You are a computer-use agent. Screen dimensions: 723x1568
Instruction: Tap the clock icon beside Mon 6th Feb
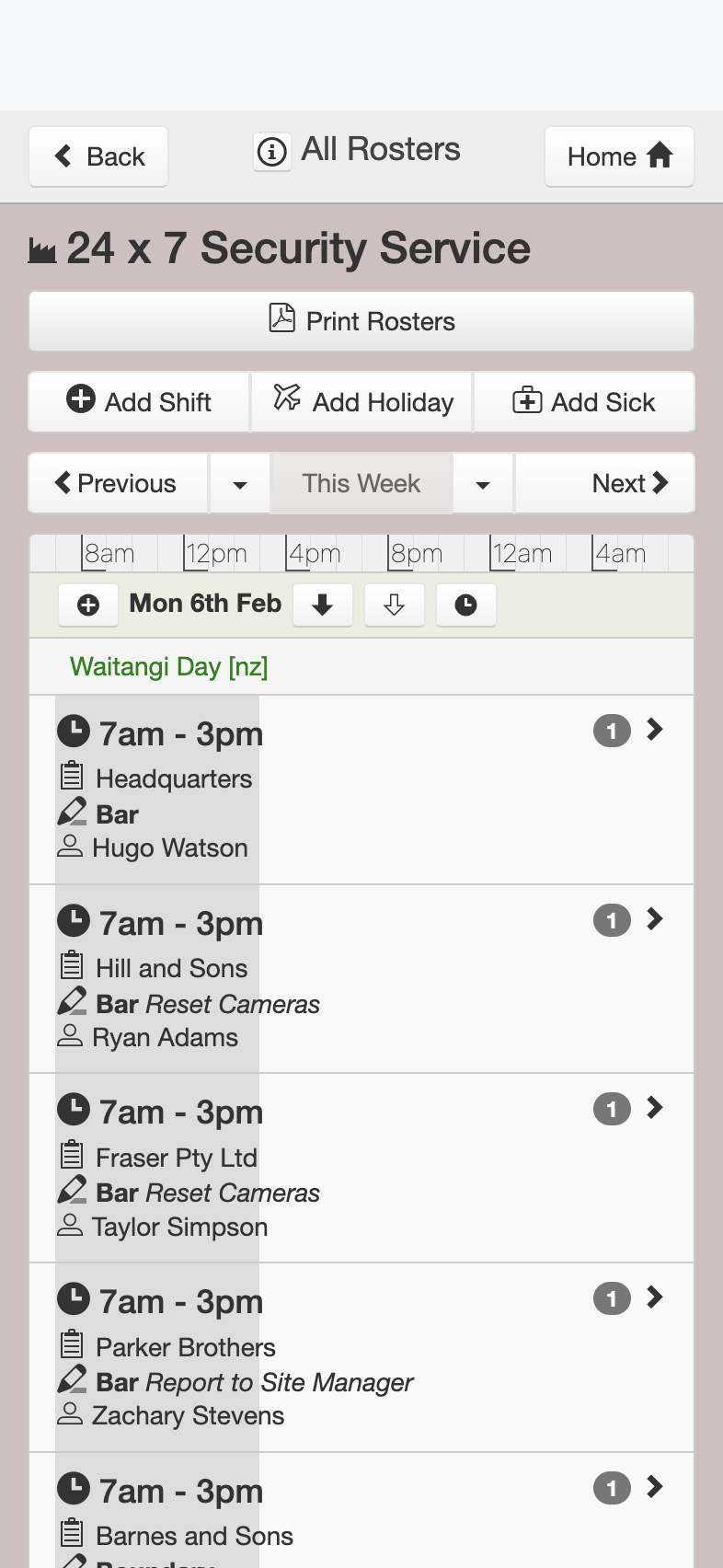(x=466, y=605)
